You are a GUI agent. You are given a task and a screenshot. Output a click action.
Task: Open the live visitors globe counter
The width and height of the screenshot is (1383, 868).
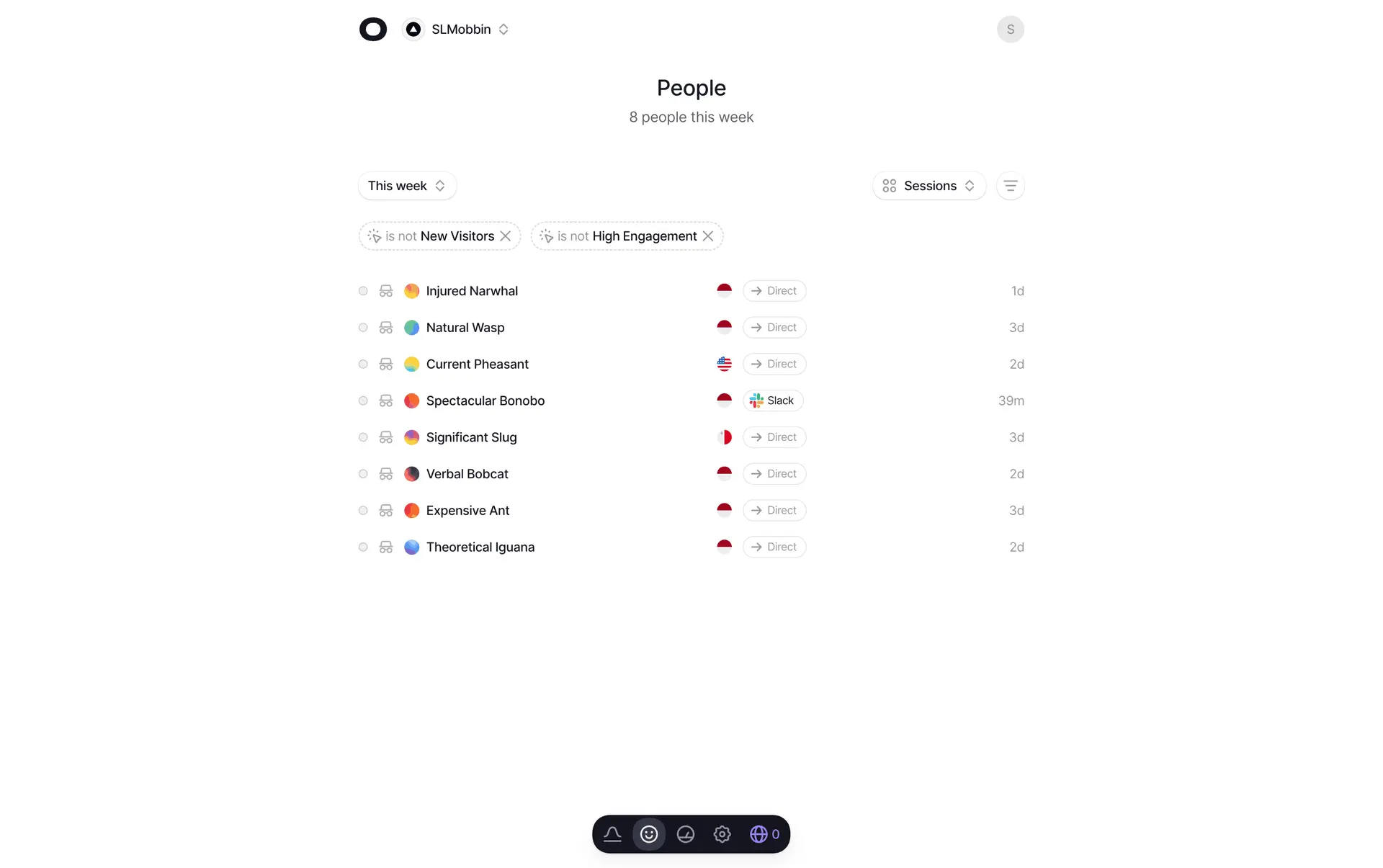[765, 834]
